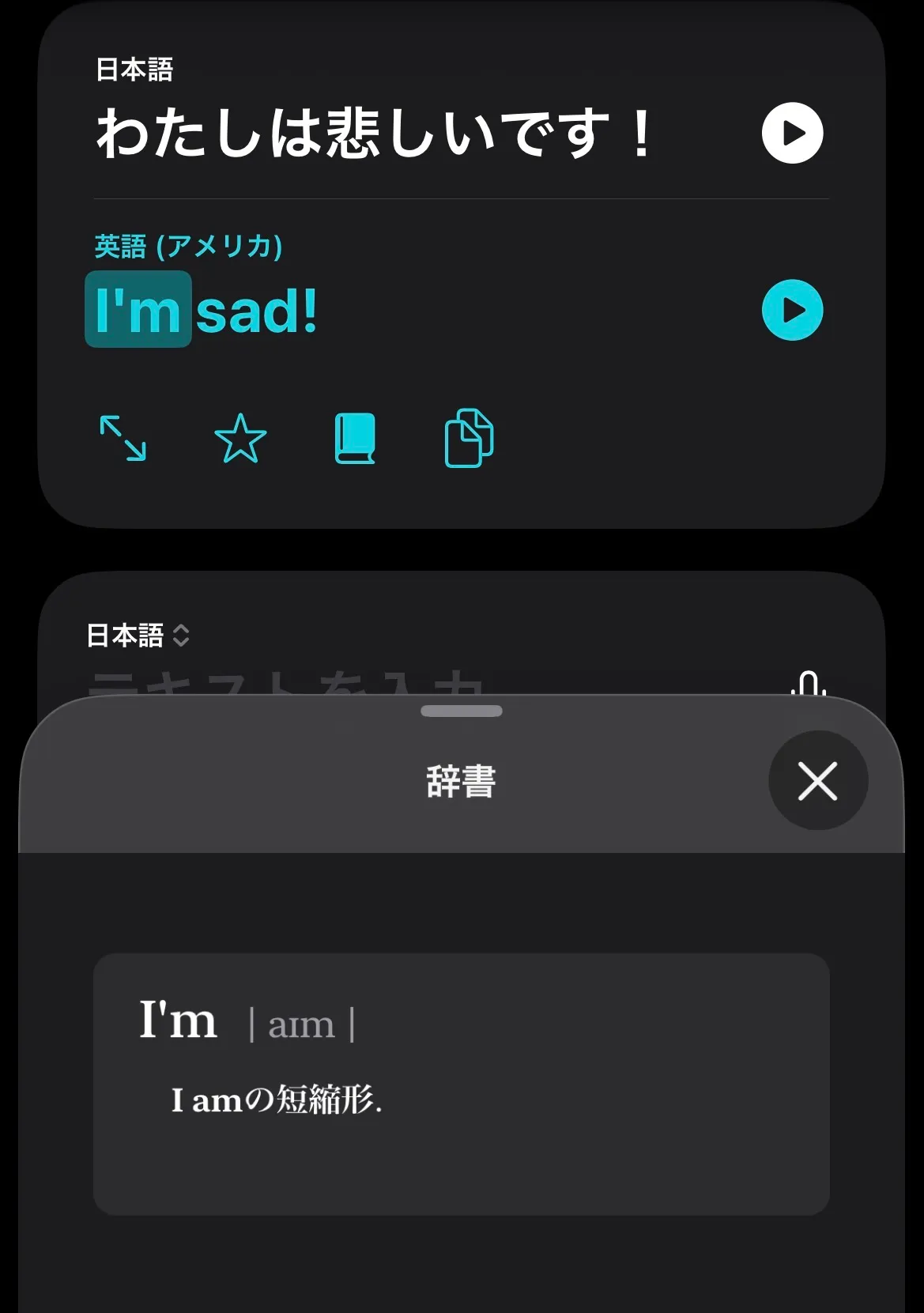Select the word "sad!" in translation
The image size is (924, 1313).
coord(256,311)
